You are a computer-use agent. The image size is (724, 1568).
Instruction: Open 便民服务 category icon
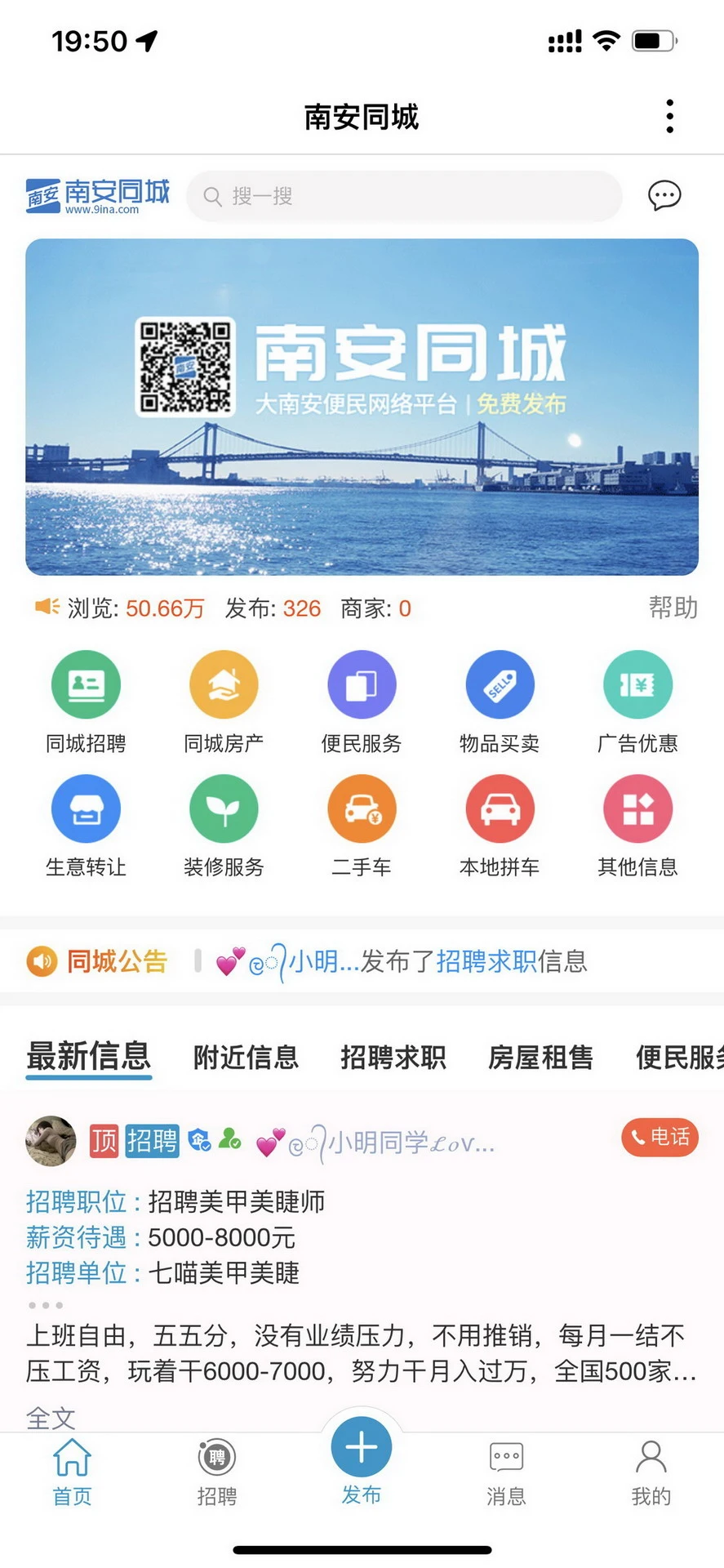[x=362, y=685]
